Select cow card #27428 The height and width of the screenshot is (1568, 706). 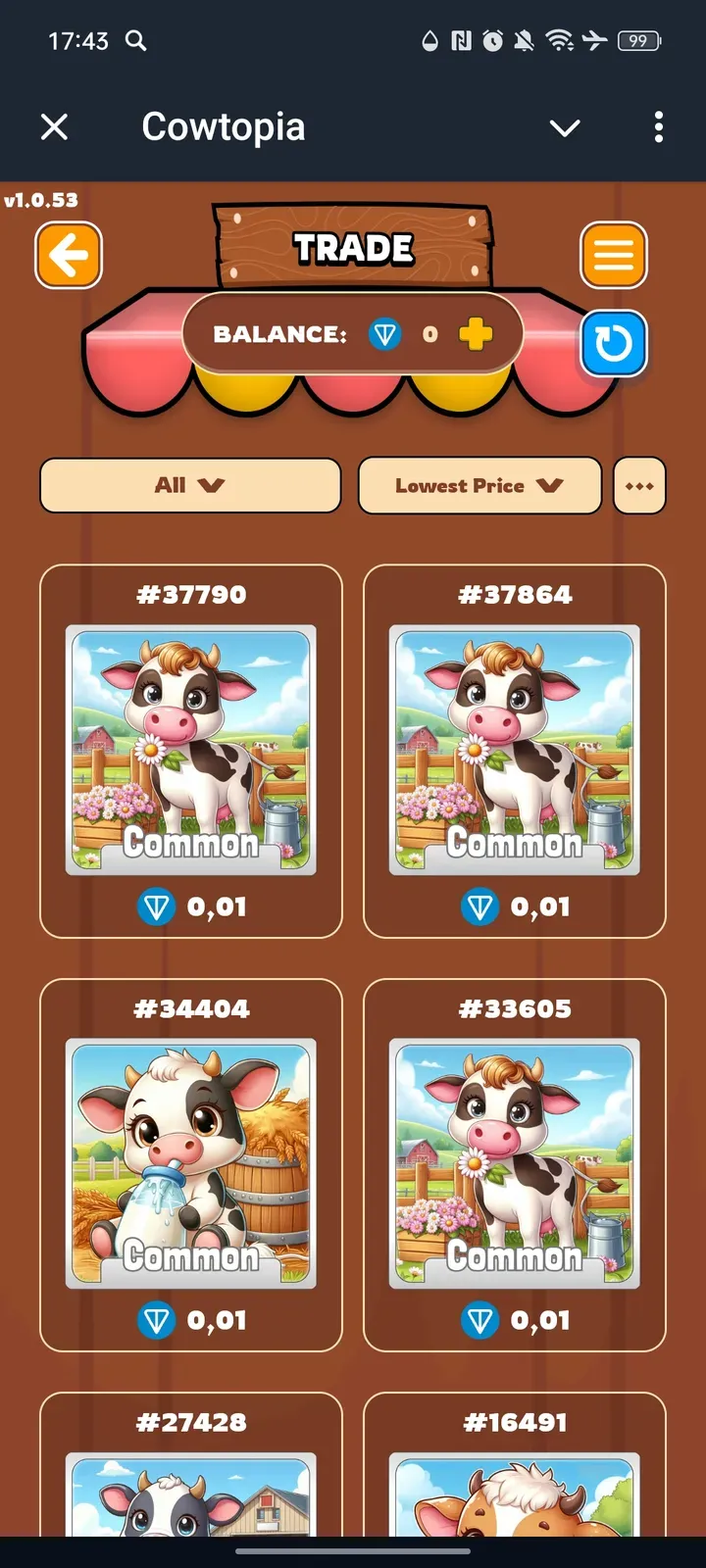[191, 1470]
